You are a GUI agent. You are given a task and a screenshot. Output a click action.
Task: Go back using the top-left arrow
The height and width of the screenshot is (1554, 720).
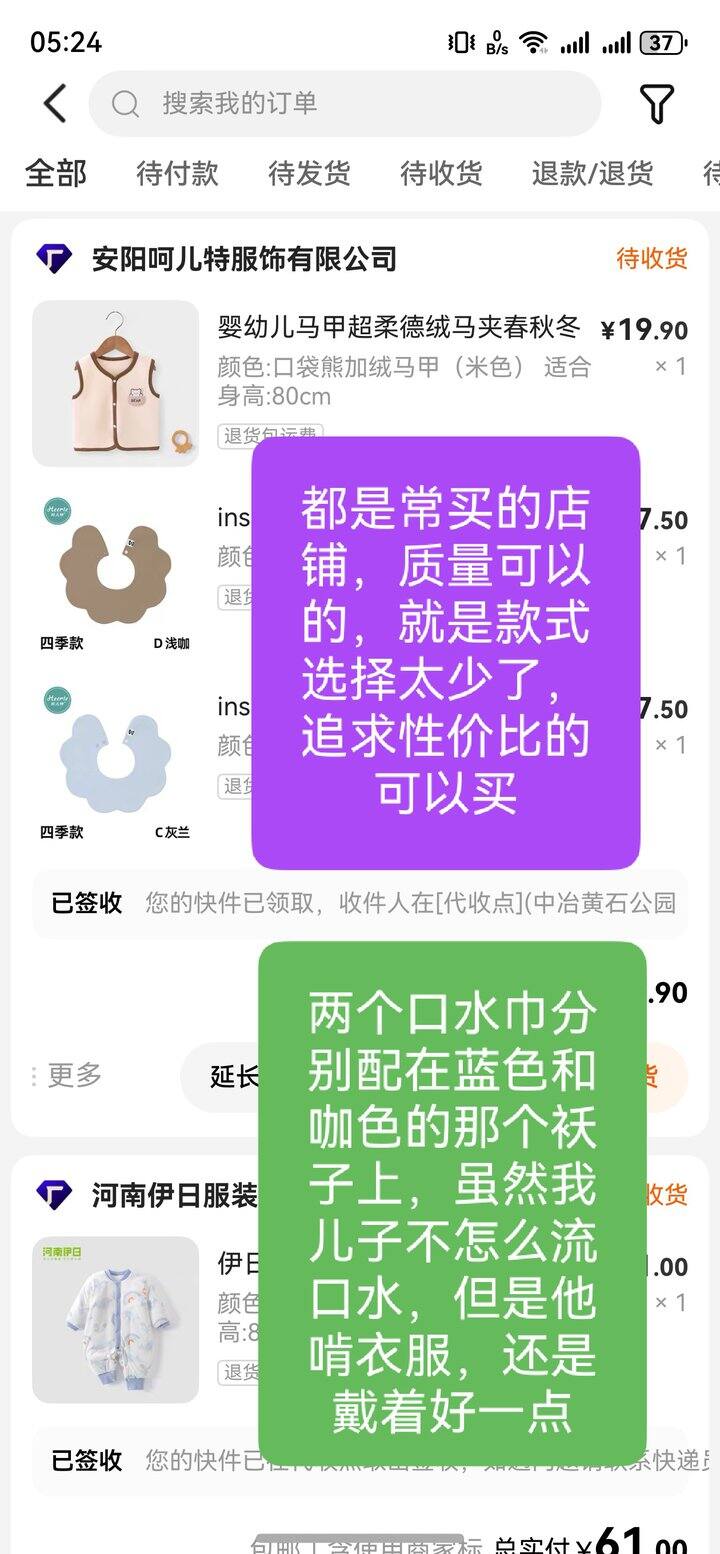click(55, 103)
